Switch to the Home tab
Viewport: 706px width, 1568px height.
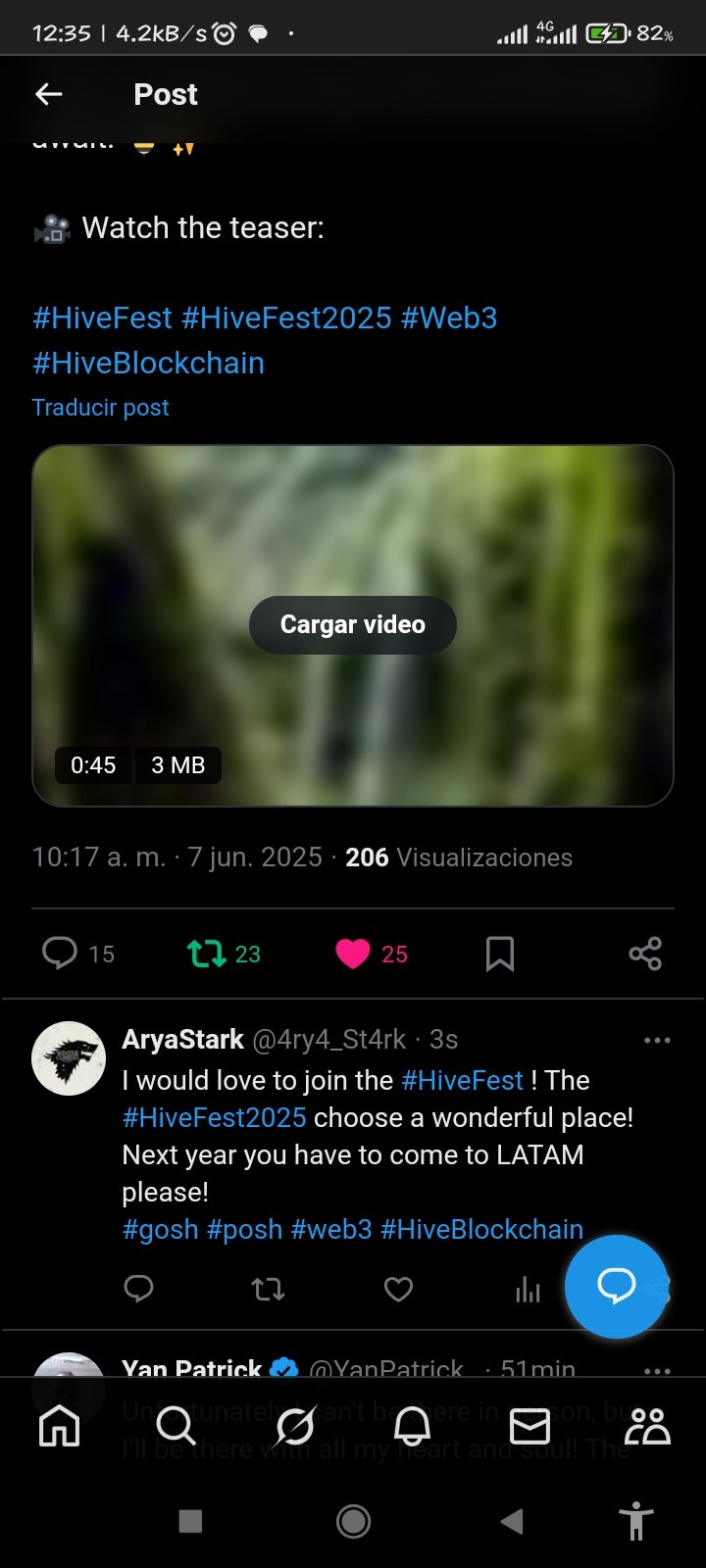click(59, 1426)
